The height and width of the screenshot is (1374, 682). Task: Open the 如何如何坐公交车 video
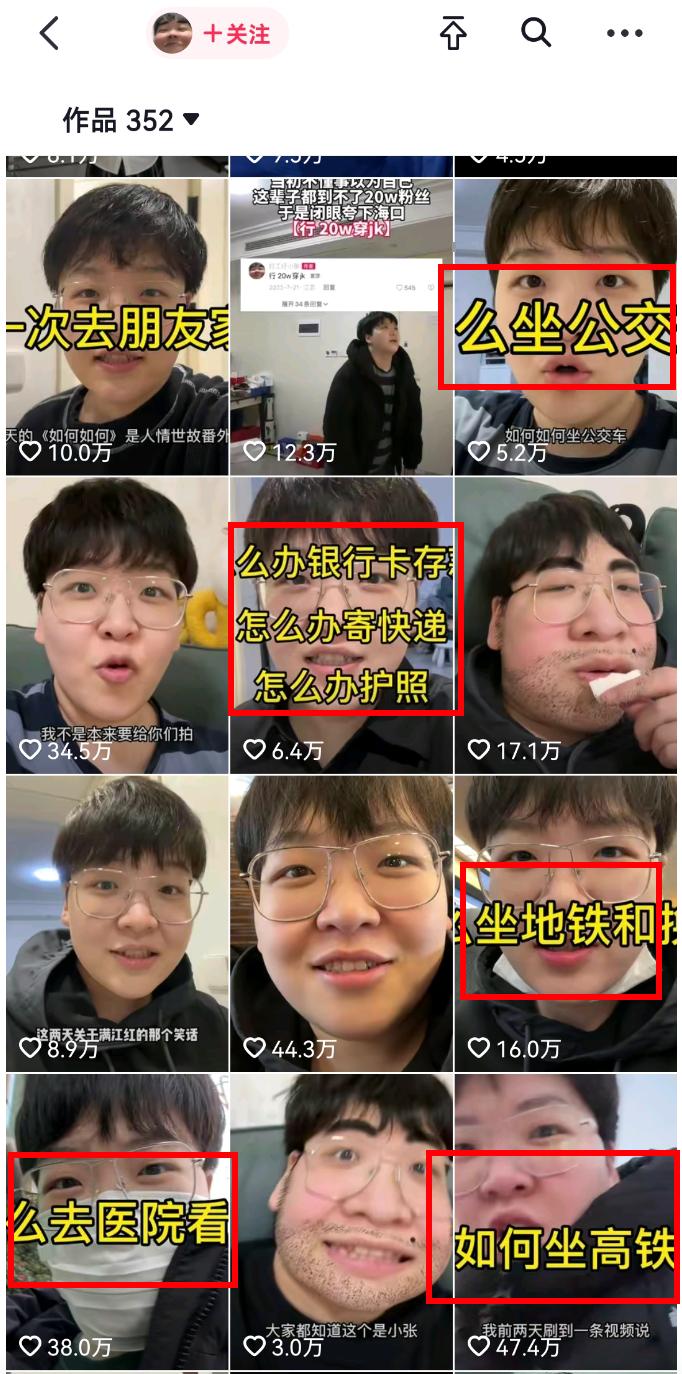point(565,327)
